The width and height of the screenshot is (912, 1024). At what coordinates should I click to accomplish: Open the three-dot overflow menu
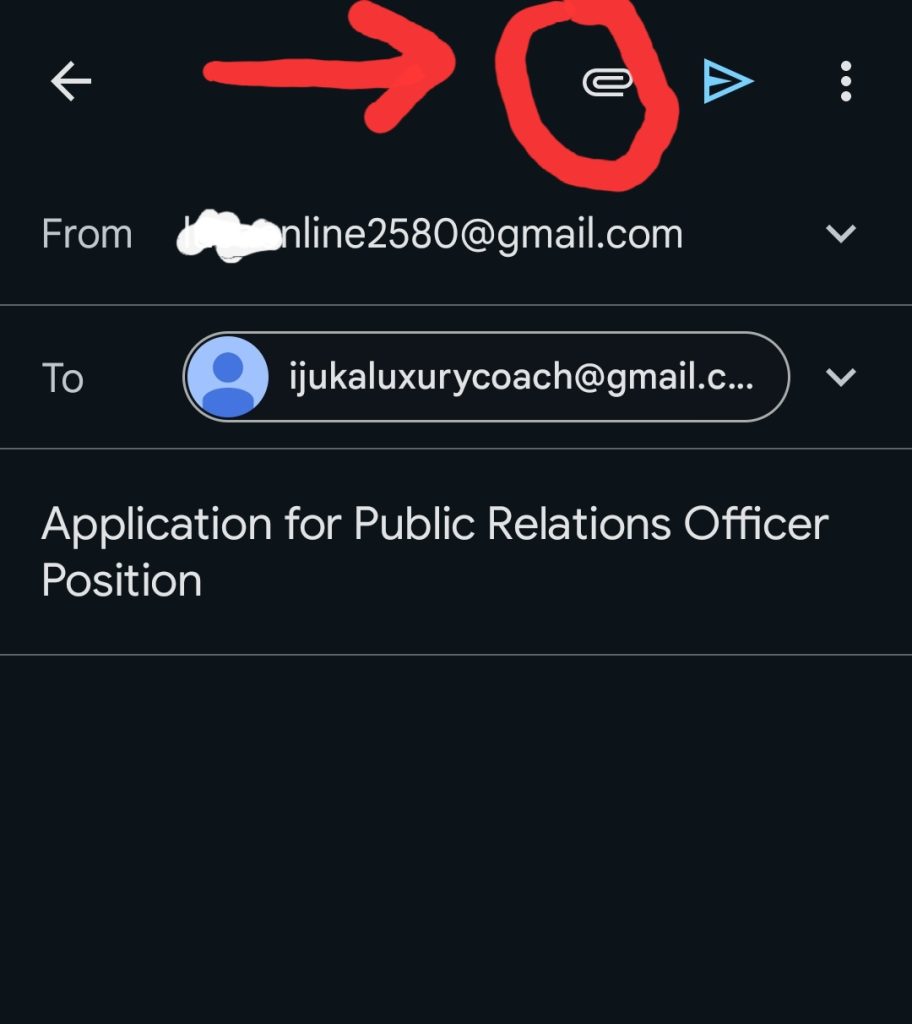point(846,82)
